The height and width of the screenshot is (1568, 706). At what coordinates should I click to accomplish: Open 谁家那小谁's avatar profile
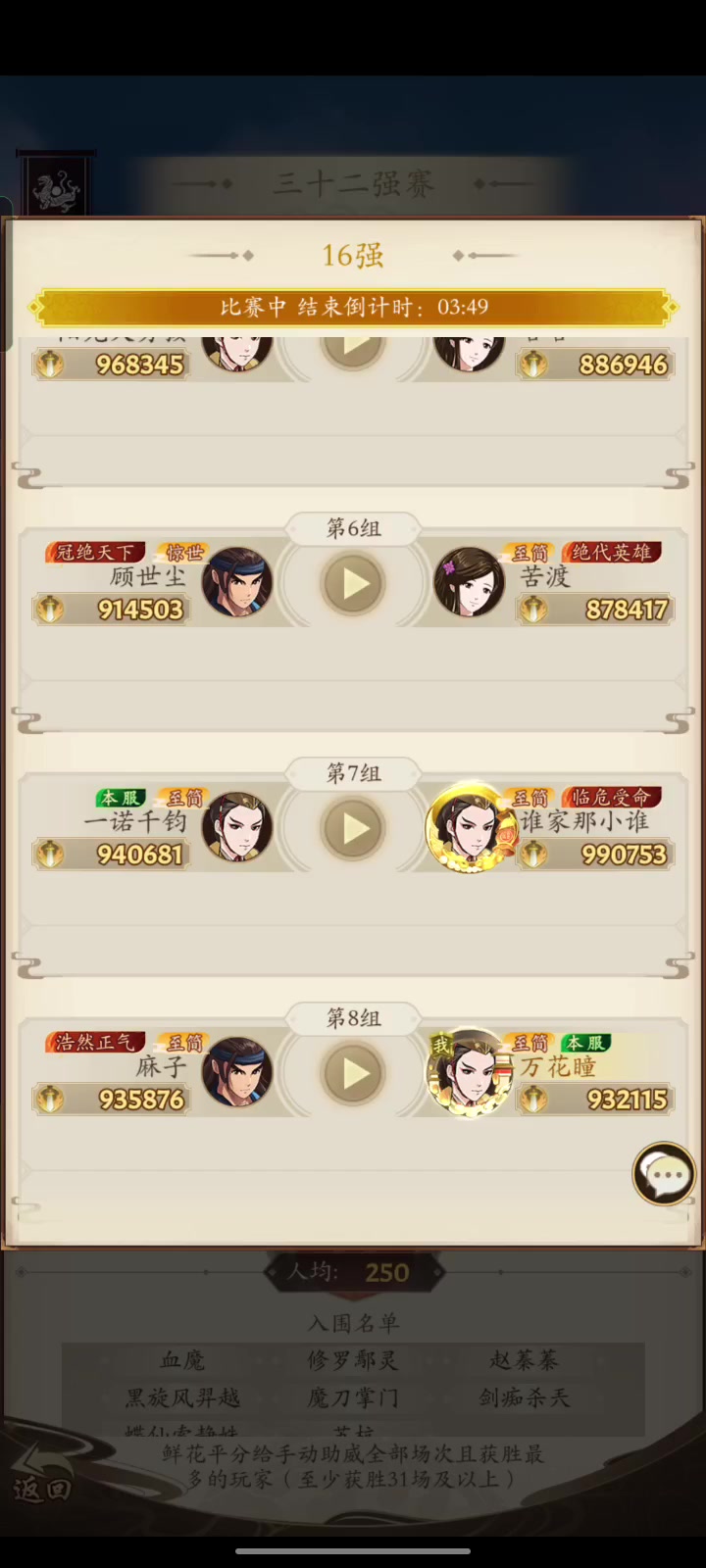click(x=469, y=827)
